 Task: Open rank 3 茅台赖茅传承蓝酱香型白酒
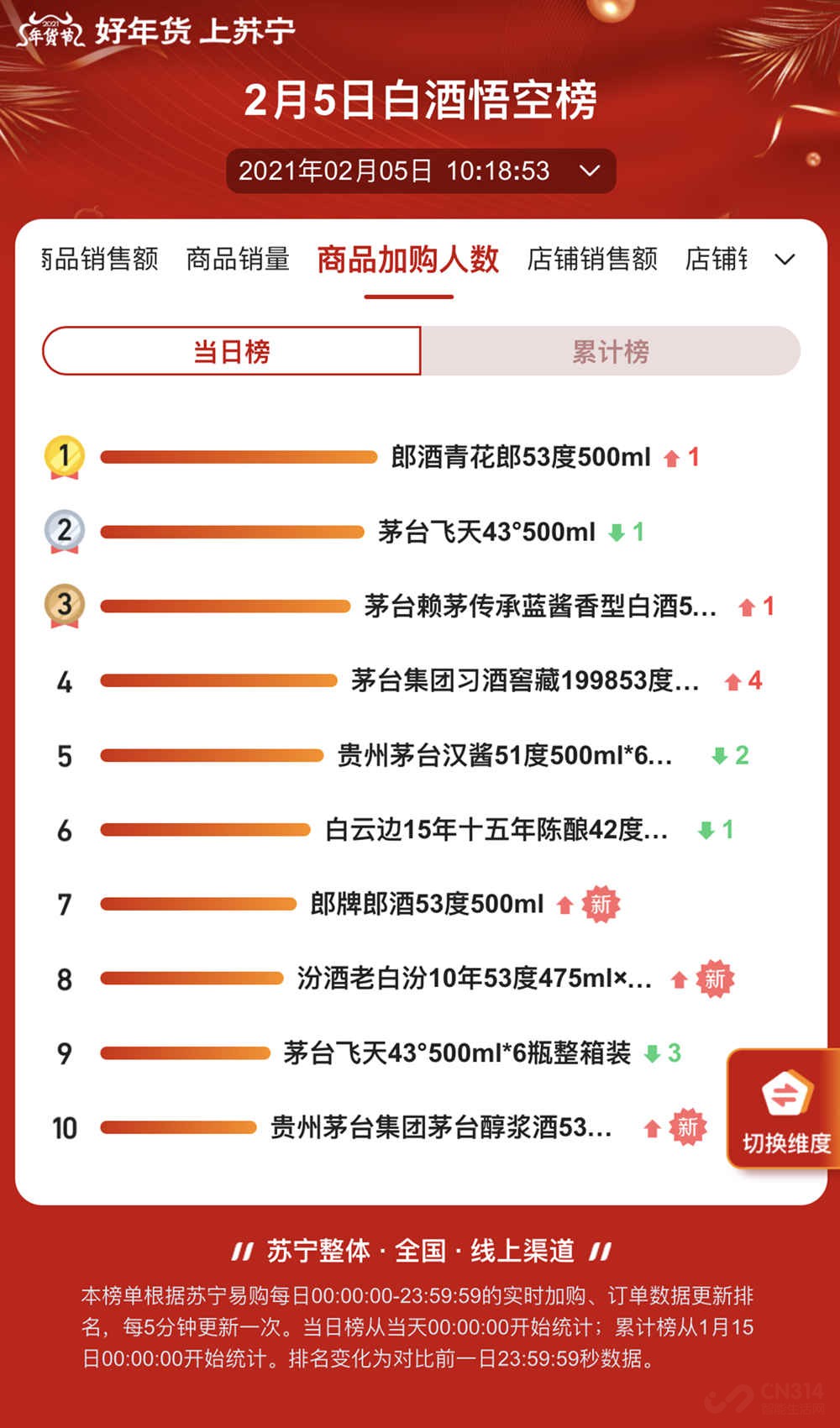tap(539, 606)
